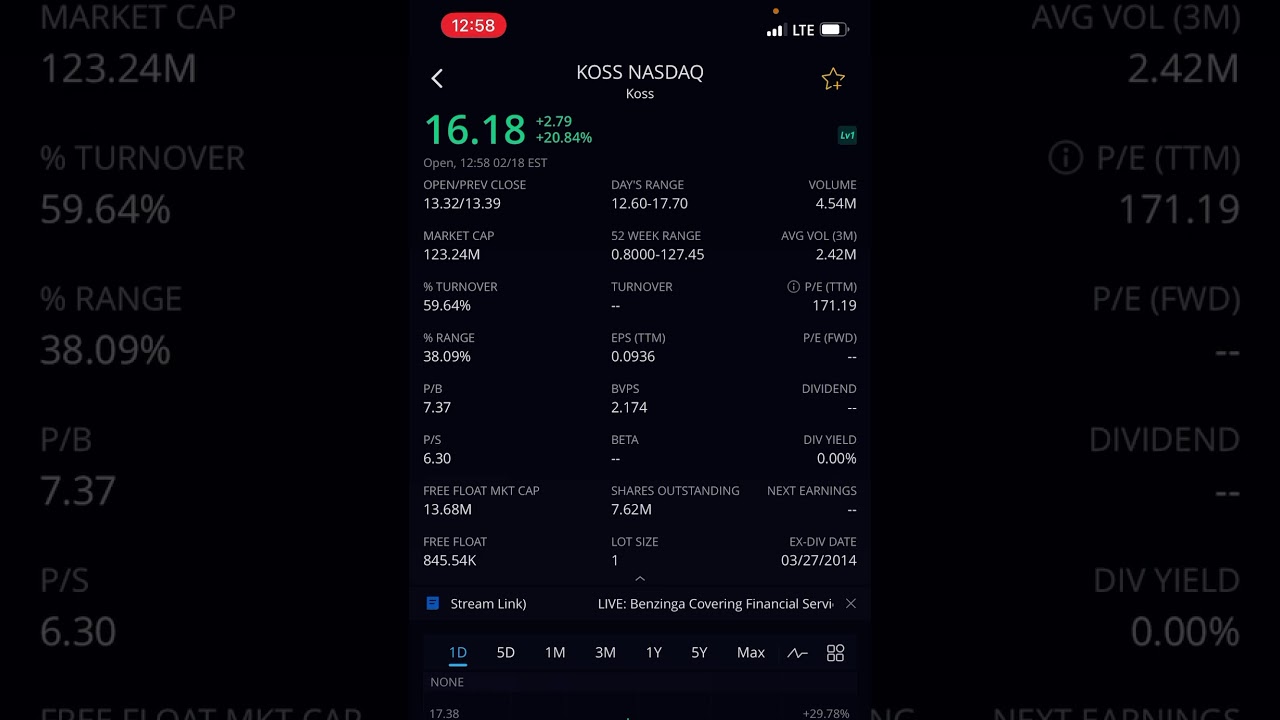Open P/E (TTM) info tooltip
1280x720 pixels.
click(793, 287)
